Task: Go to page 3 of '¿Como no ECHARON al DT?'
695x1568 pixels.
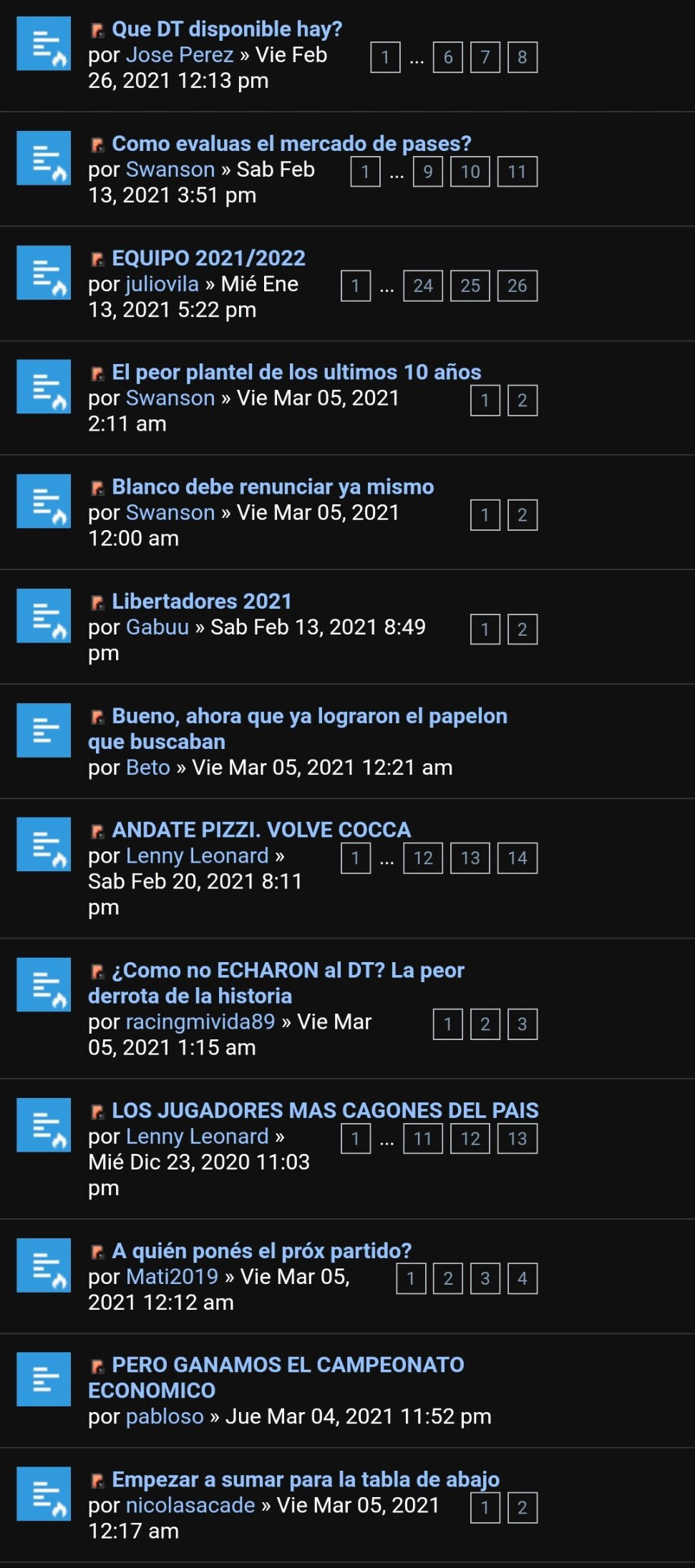Action: coord(523,1024)
